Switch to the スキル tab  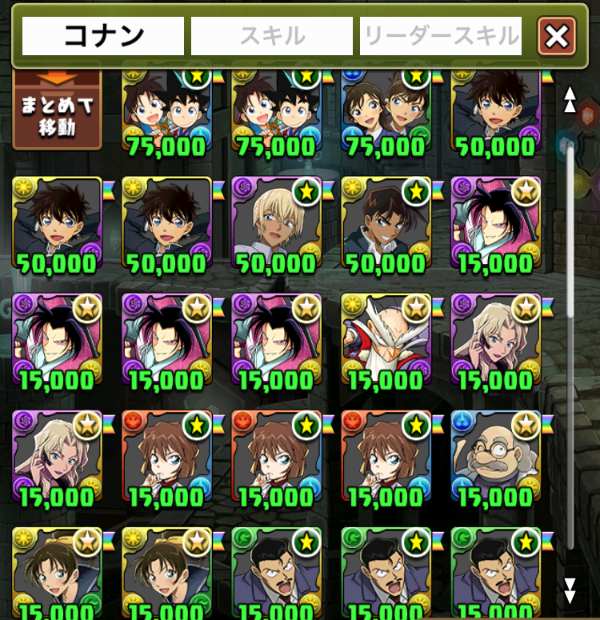point(272,37)
